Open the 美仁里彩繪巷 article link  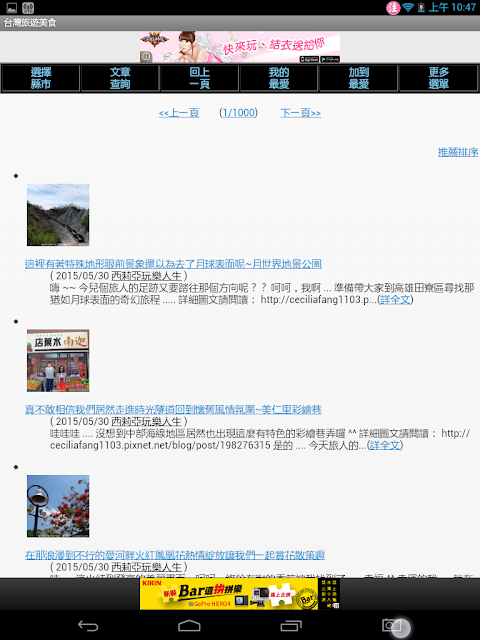click(x=173, y=409)
